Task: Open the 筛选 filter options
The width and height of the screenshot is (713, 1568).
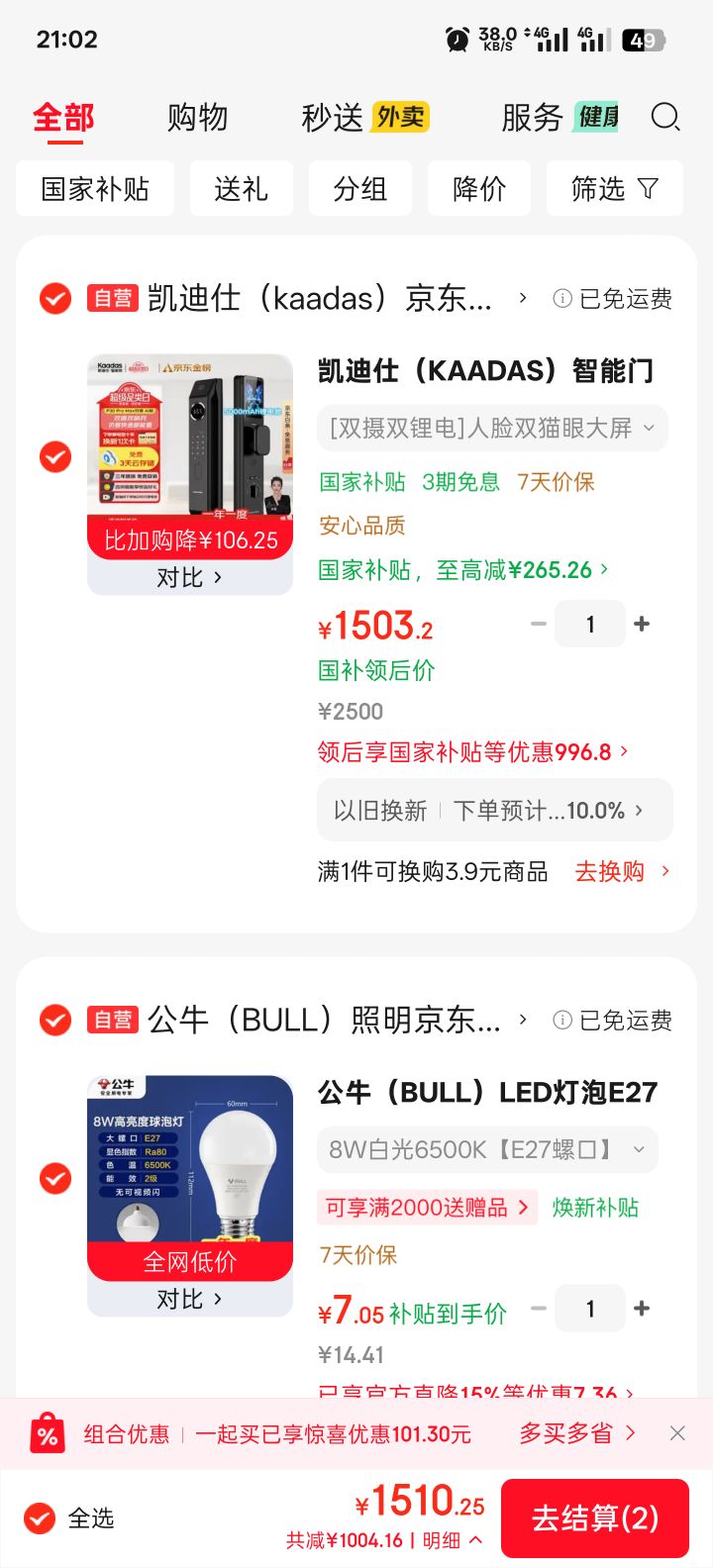Action: pos(615,188)
